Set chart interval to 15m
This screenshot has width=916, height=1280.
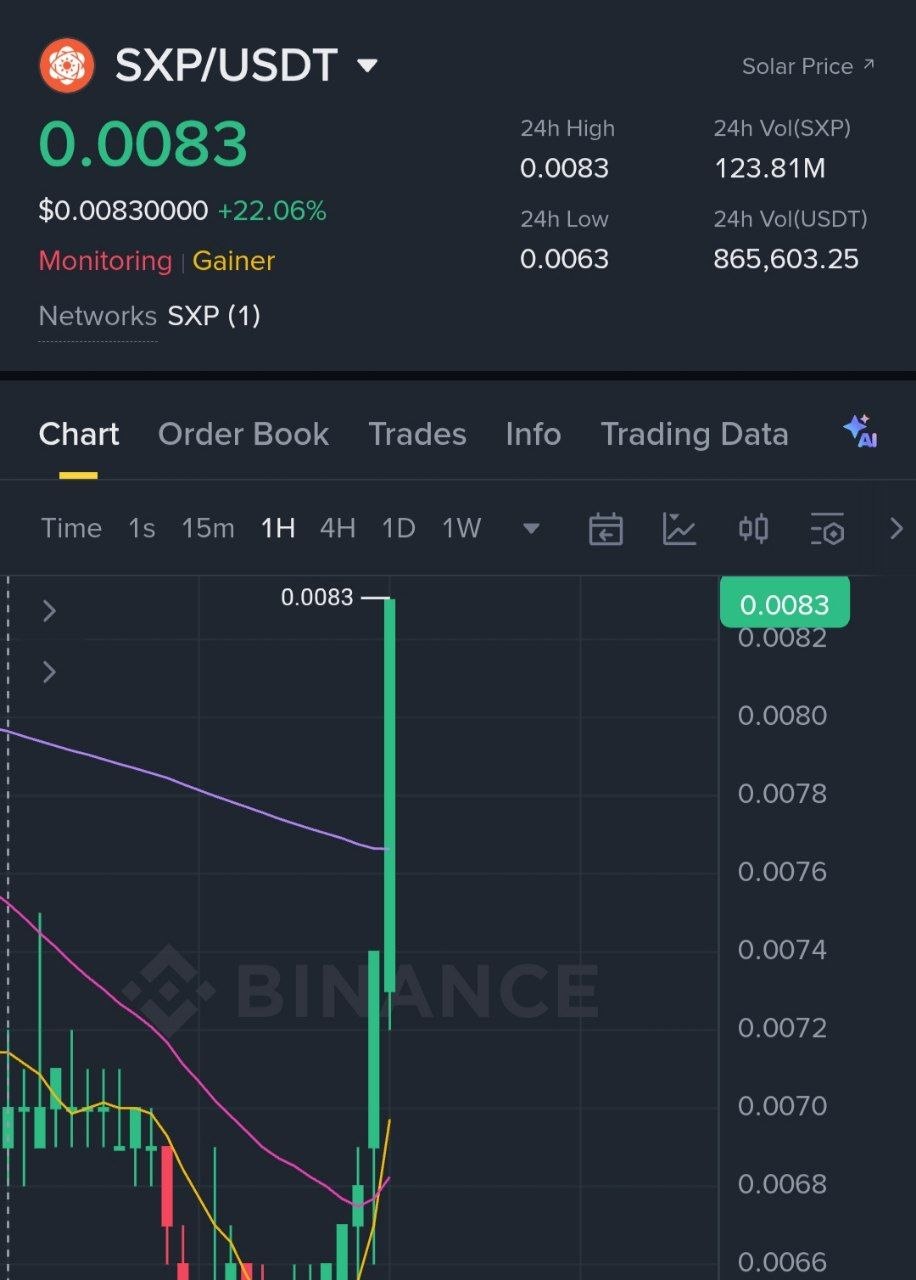pos(208,528)
